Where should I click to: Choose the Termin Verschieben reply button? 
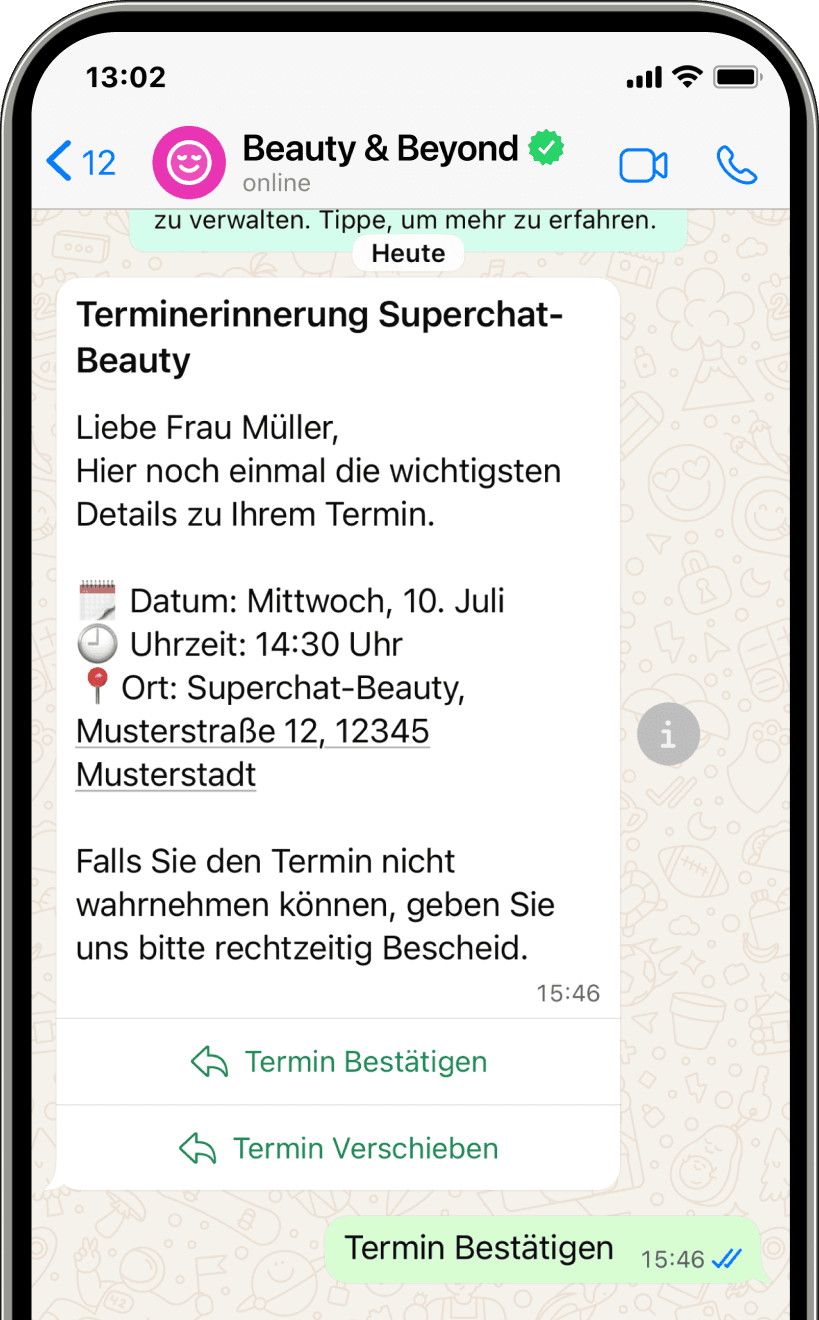click(338, 1148)
